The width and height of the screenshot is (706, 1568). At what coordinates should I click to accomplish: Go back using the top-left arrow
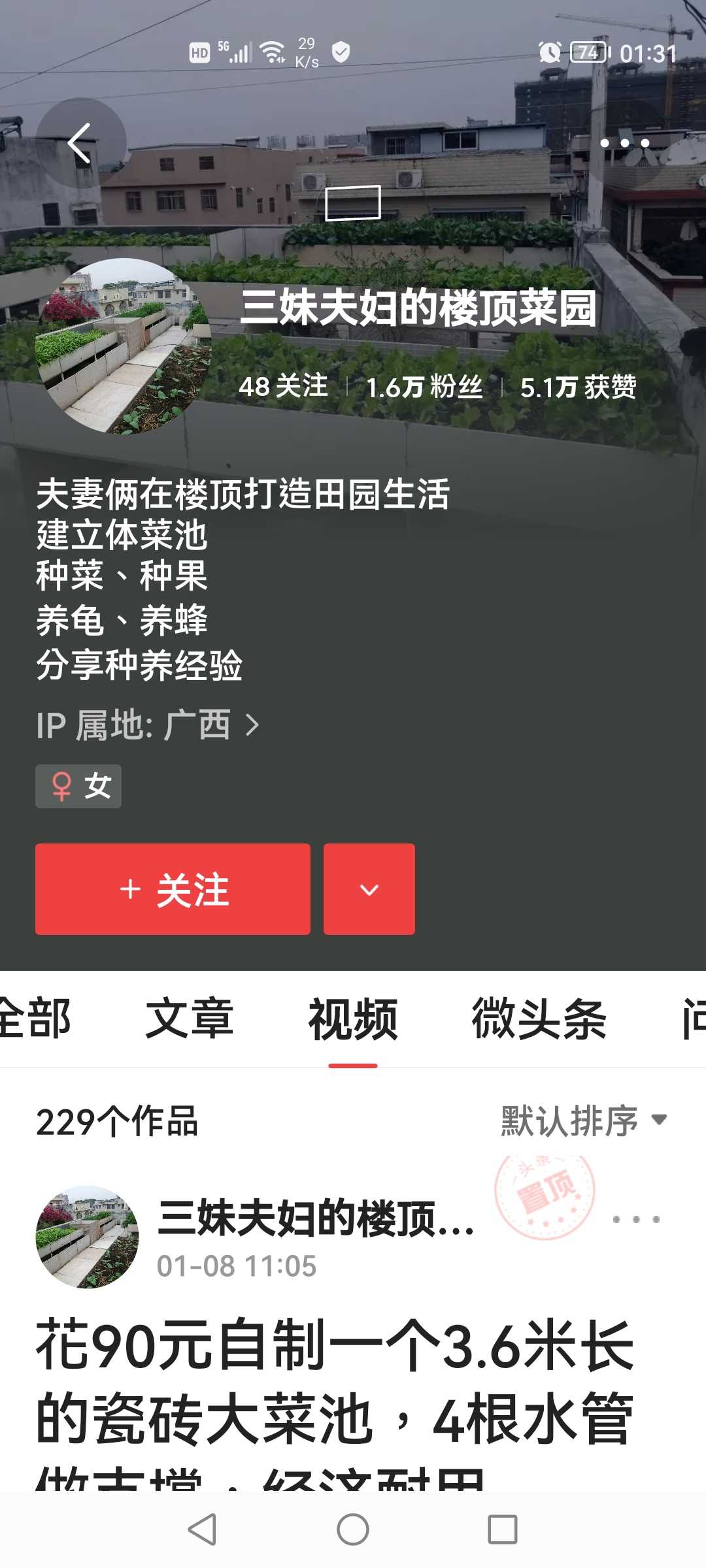[x=80, y=143]
